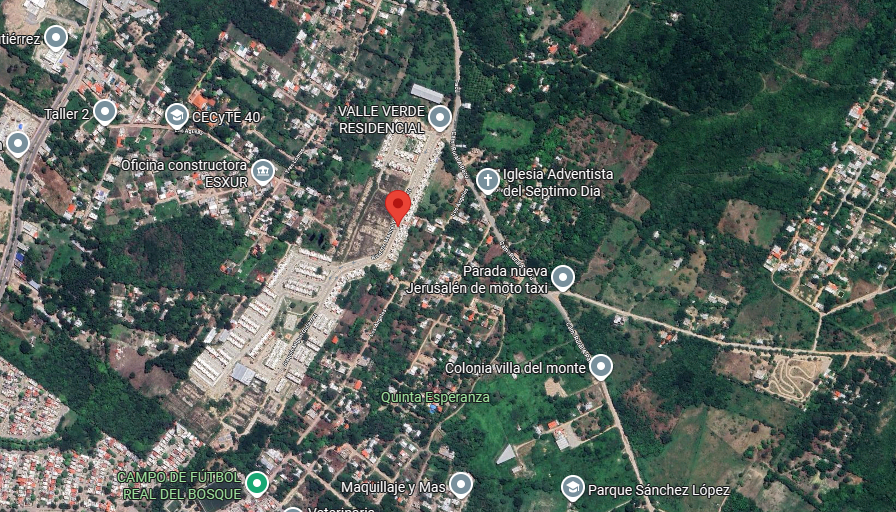Screen dimensions: 896x512
Task: Open the VALLE VERDE RESIDENCIAL place marker
Action: pyautogui.click(x=440, y=118)
